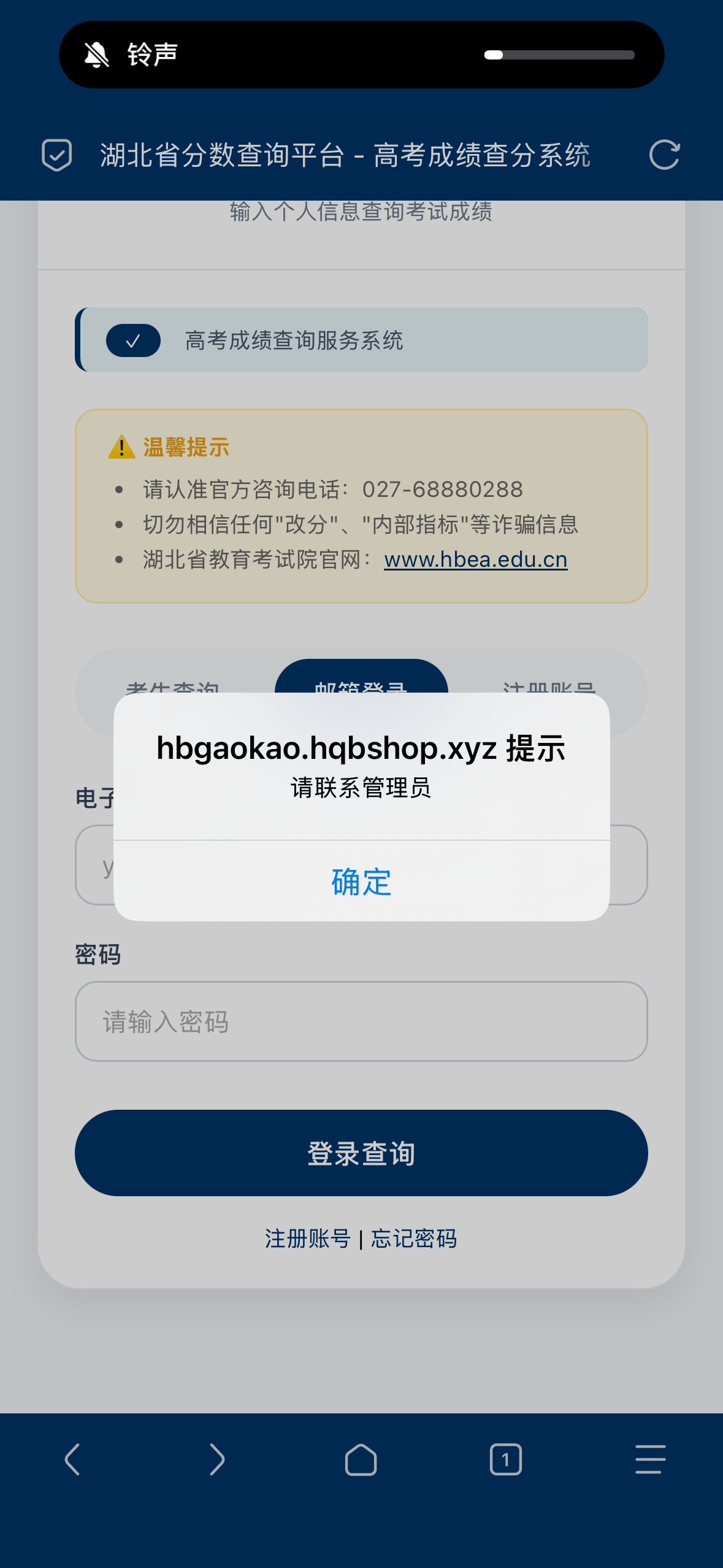This screenshot has width=723, height=1568.
Task: Visit the www.hbea.edu.cn link
Action: pos(475,559)
